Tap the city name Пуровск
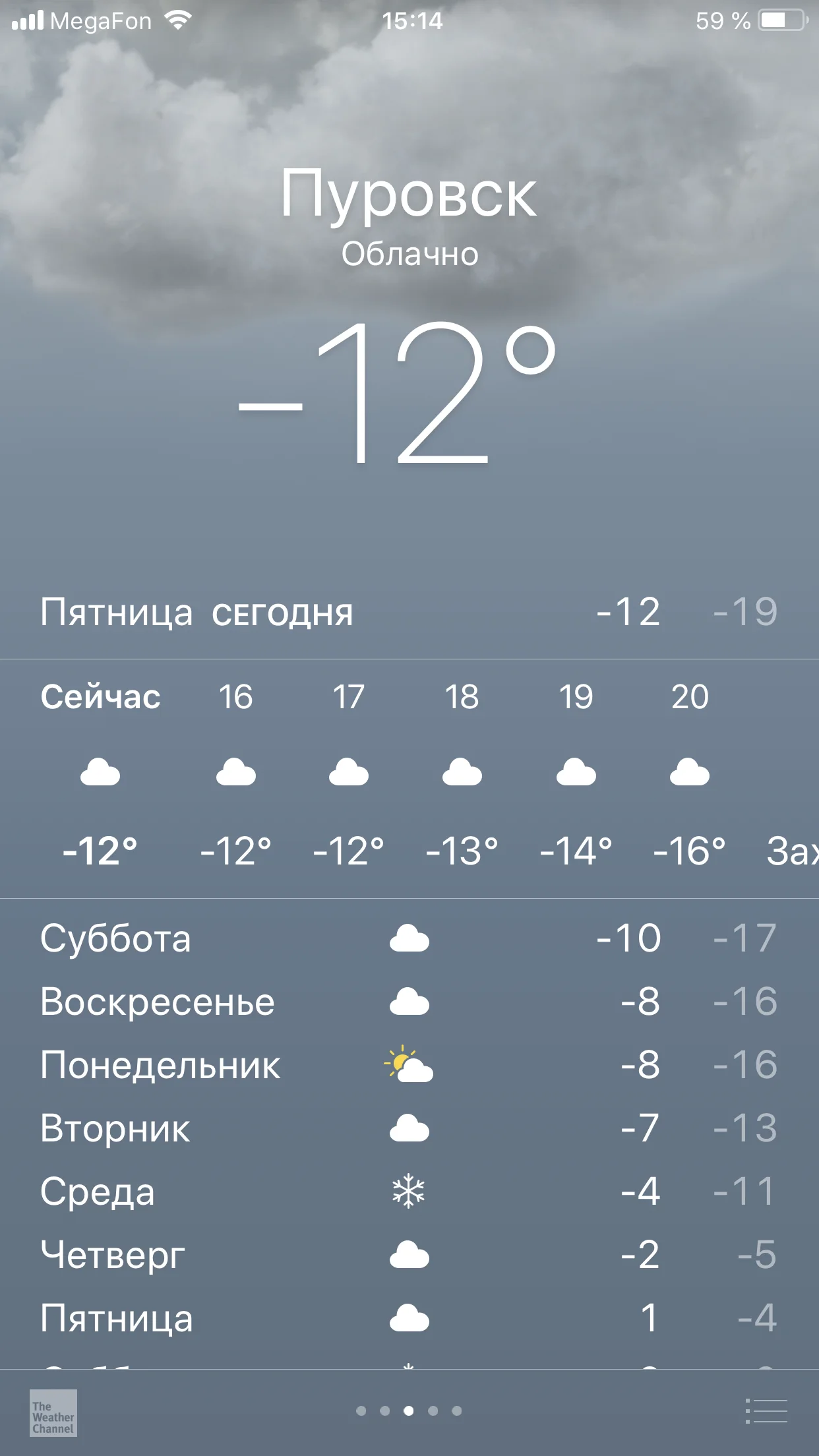The image size is (819, 1456). coord(409,195)
